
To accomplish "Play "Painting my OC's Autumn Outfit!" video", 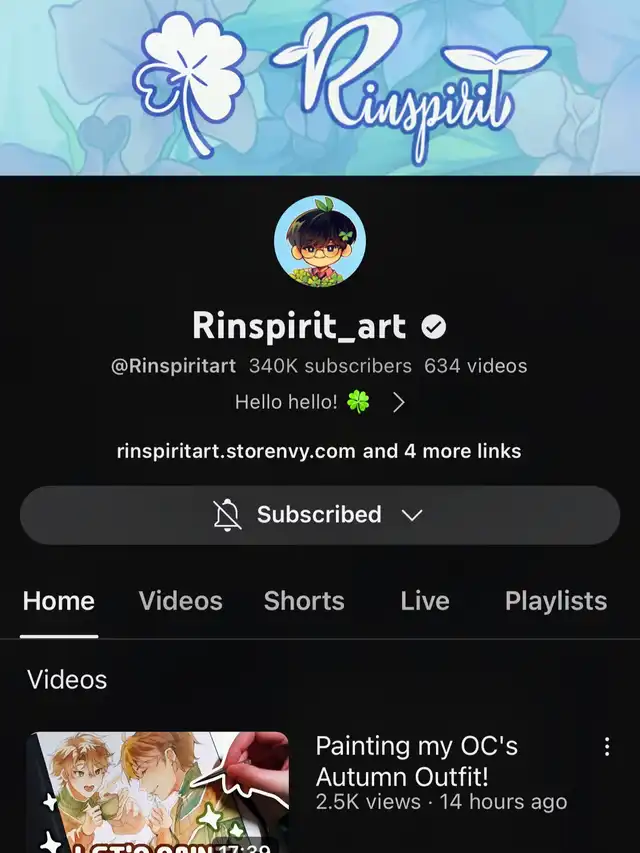I will point(158,792).
